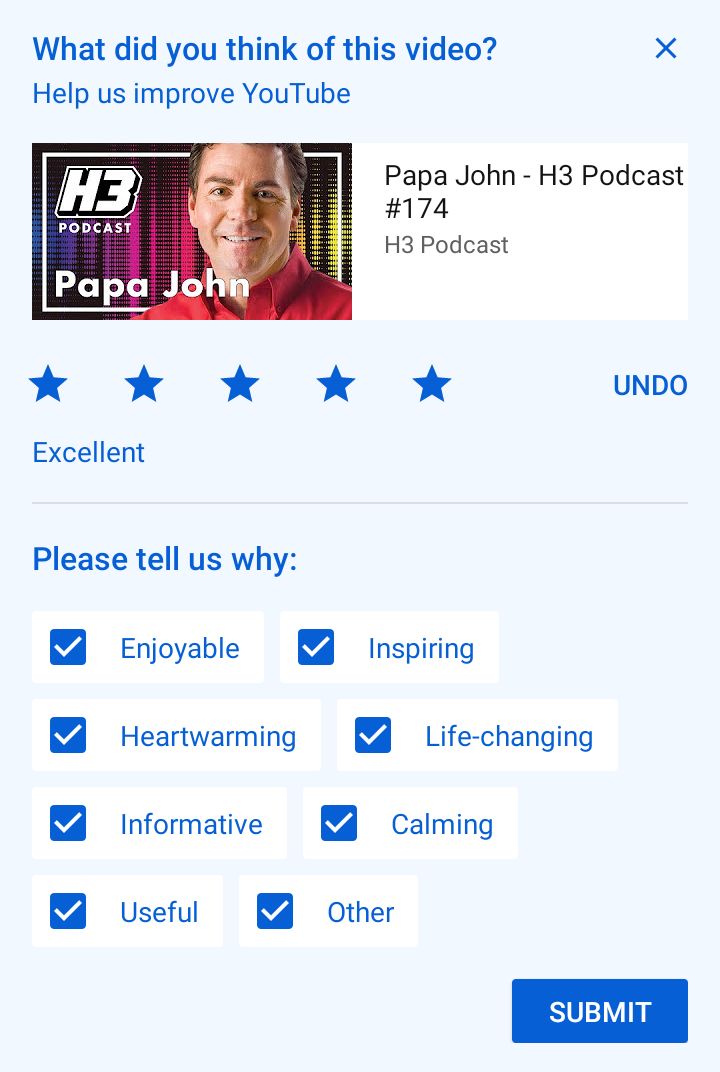720x1072 pixels.
Task: Select the H3 Podcast channel name
Action: tap(446, 244)
